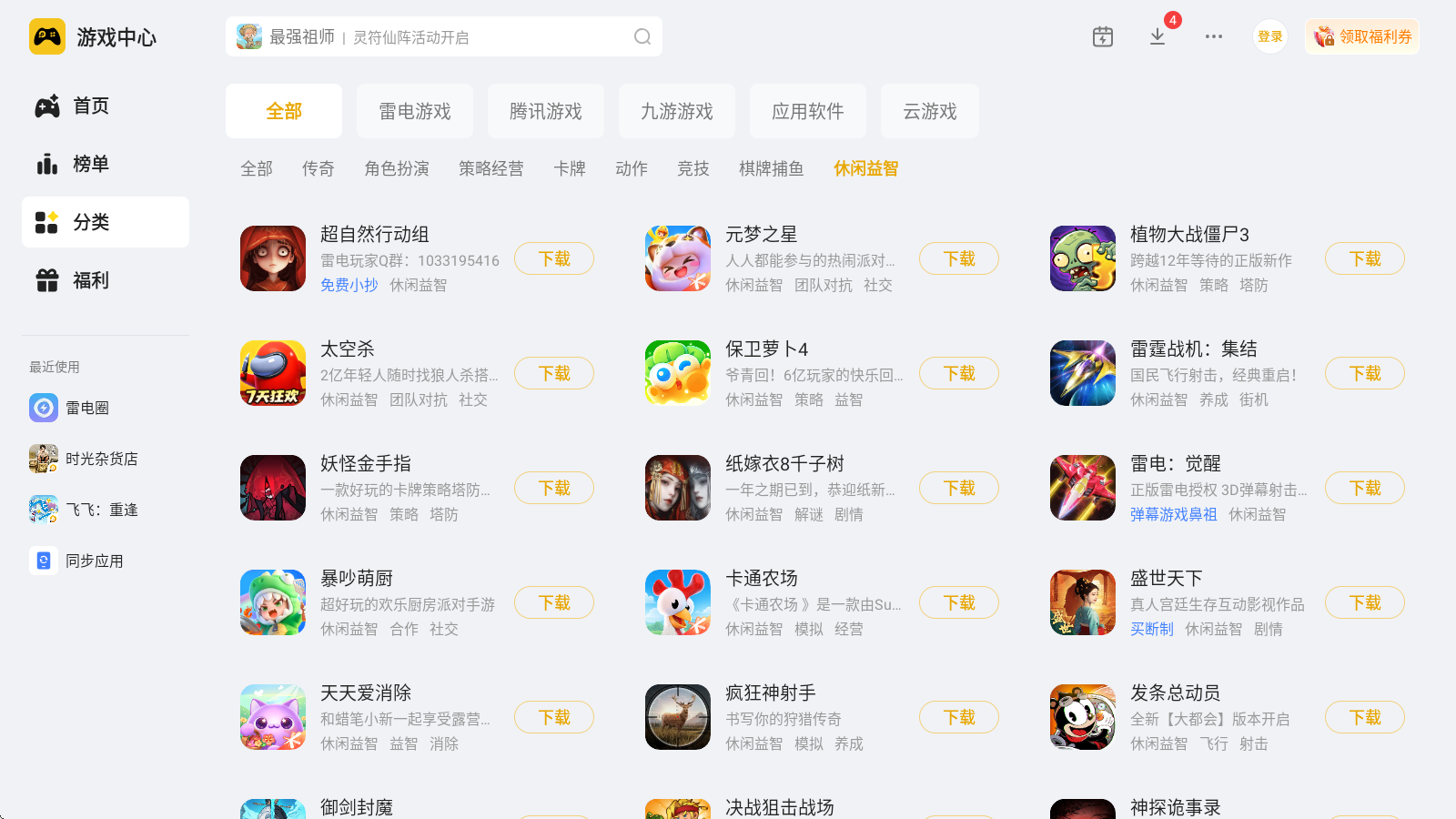Screen dimensions: 1456x819
Task: Open the 弹幕游戏鼻祖 tag link
Action: pos(1173,514)
